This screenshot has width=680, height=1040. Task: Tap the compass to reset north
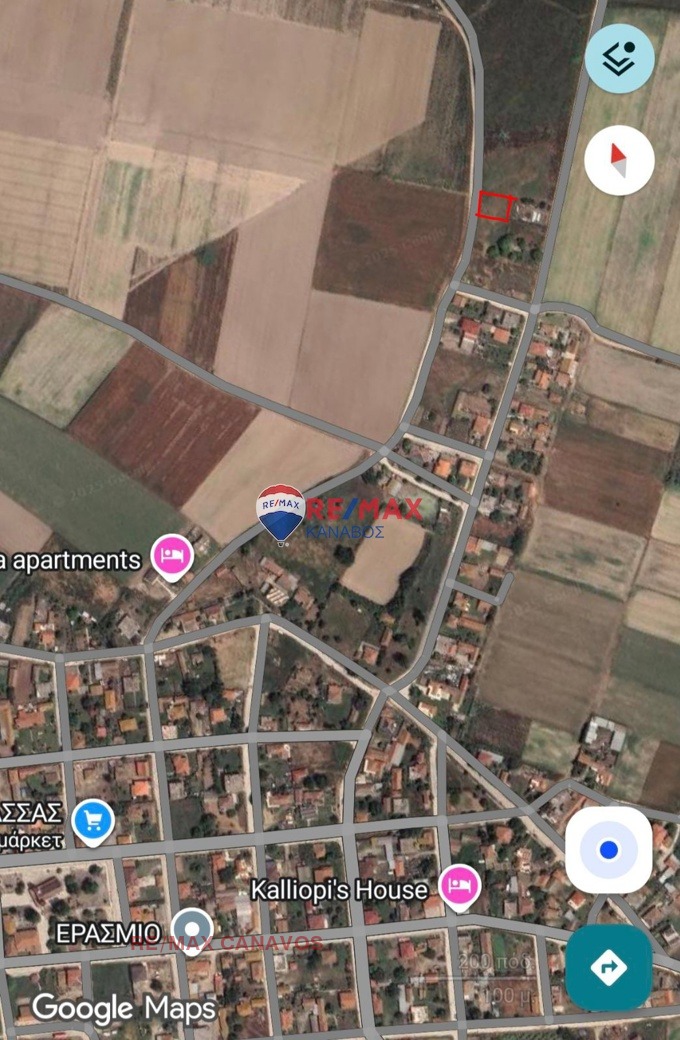point(619,160)
